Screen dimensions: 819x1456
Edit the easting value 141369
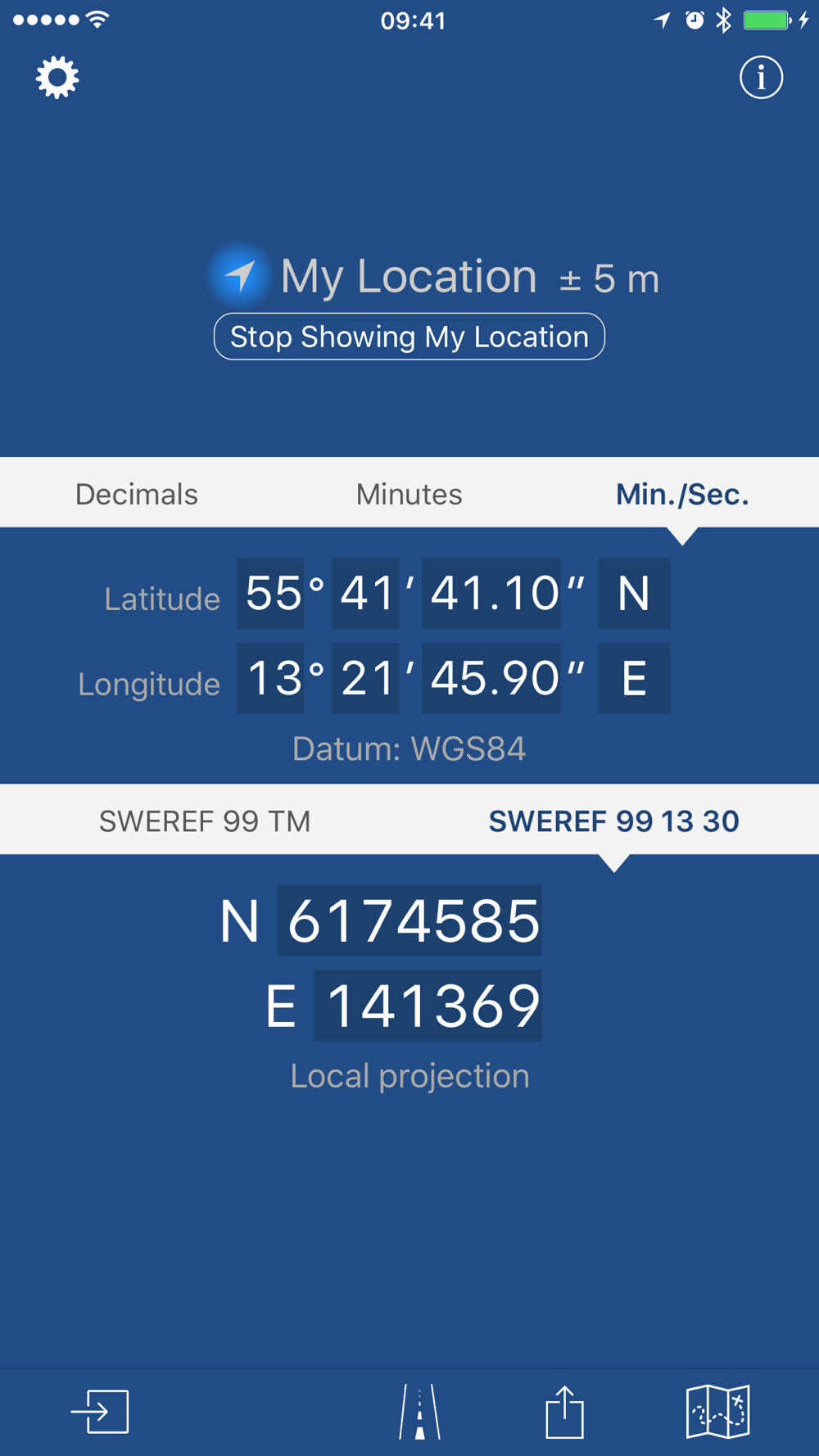coord(428,1006)
